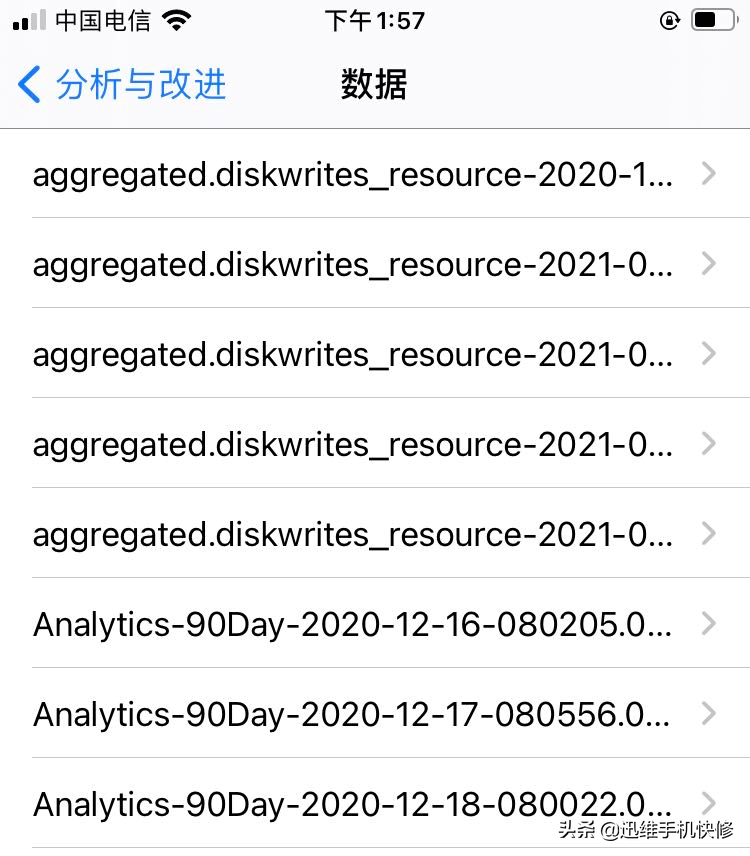Tap the time 下午 1:57 in status bar
Screen dimensions: 750x856
374,18
